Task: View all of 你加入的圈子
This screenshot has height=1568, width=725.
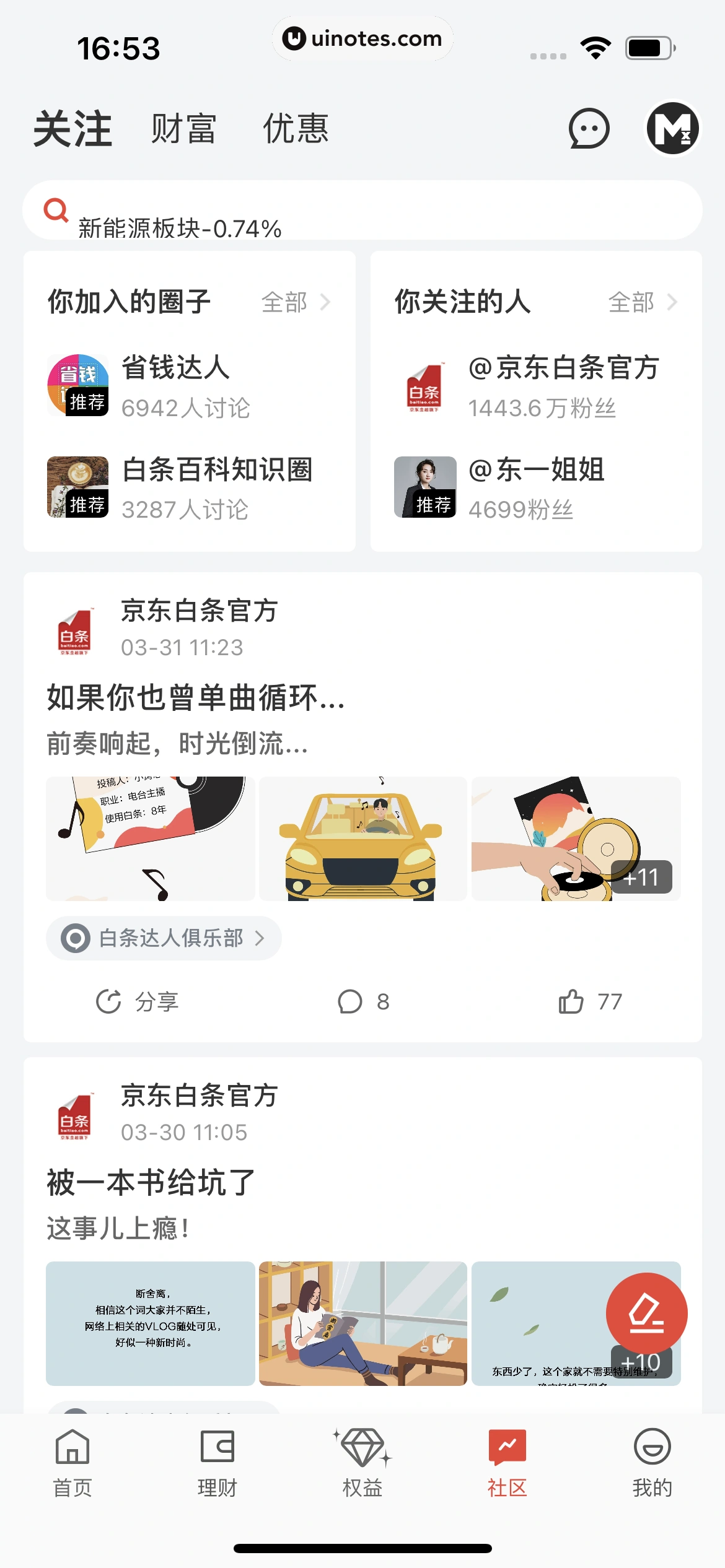Action: (296, 302)
